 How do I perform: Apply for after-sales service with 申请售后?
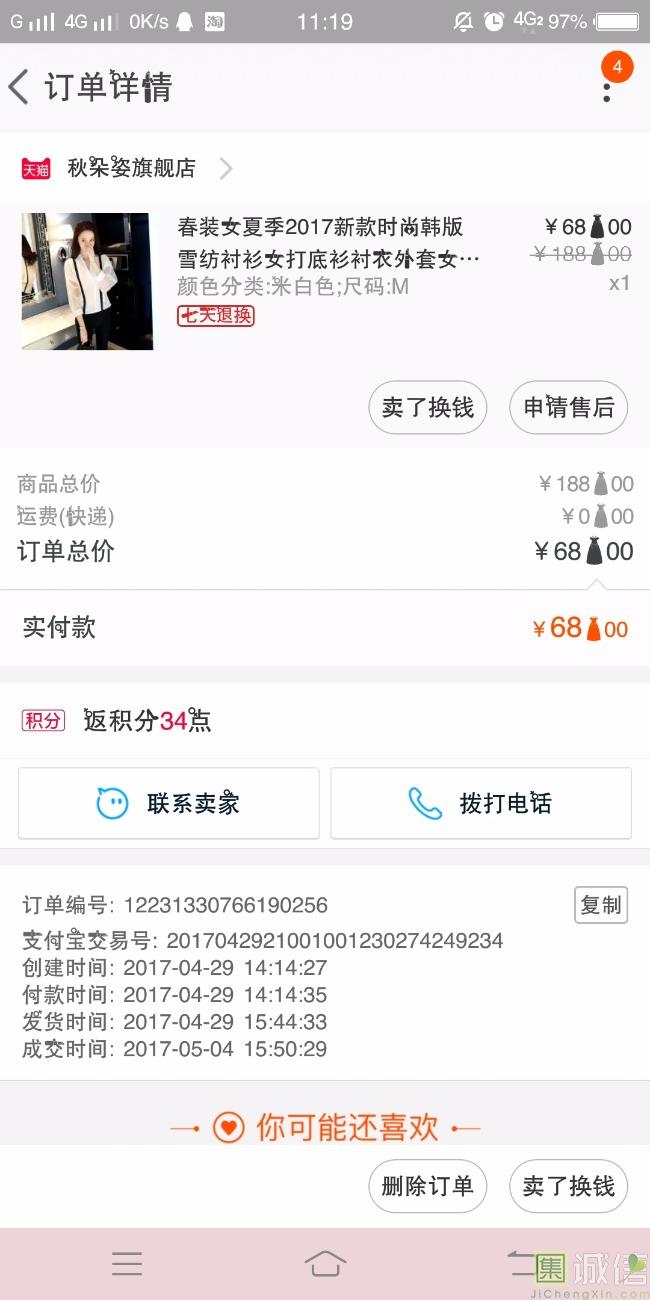point(568,407)
